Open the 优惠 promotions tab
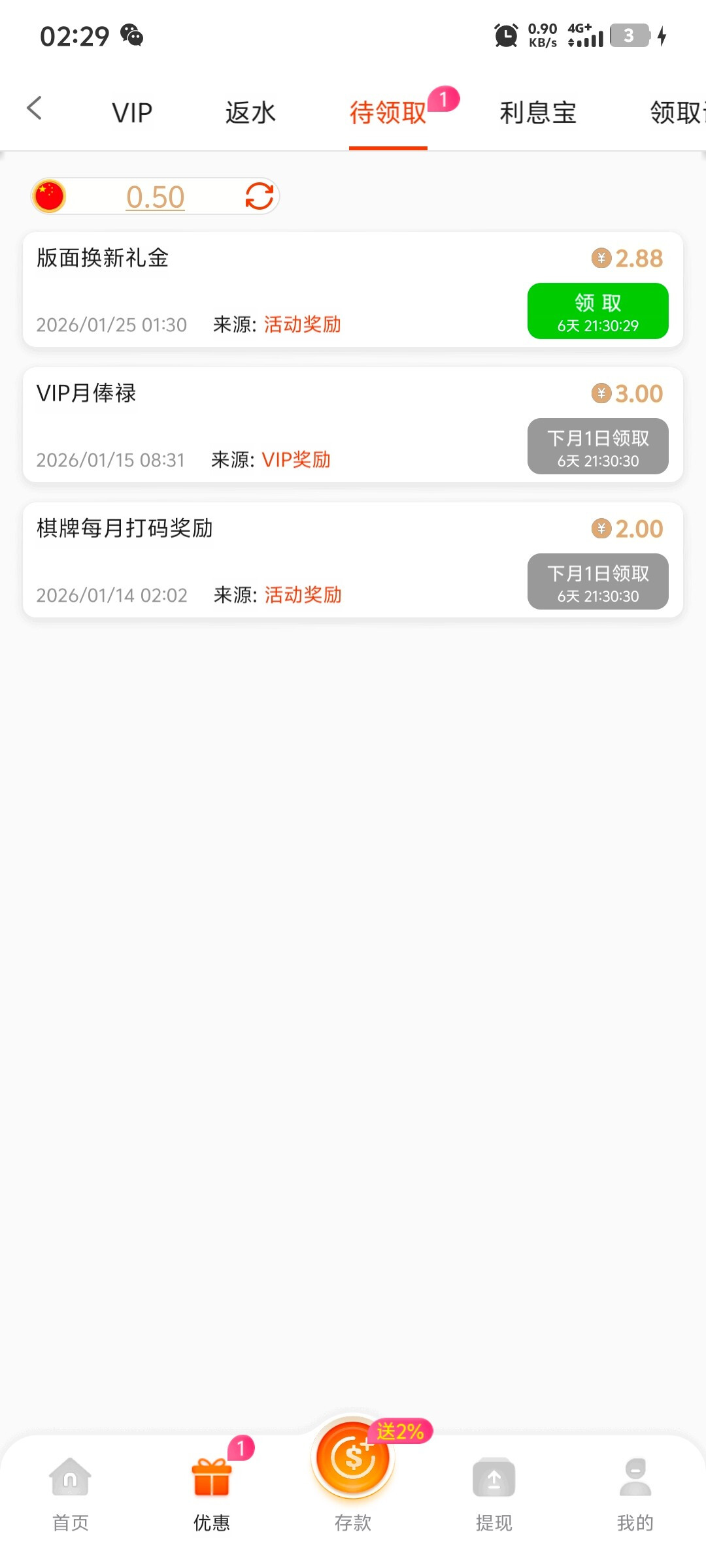 [x=212, y=1493]
